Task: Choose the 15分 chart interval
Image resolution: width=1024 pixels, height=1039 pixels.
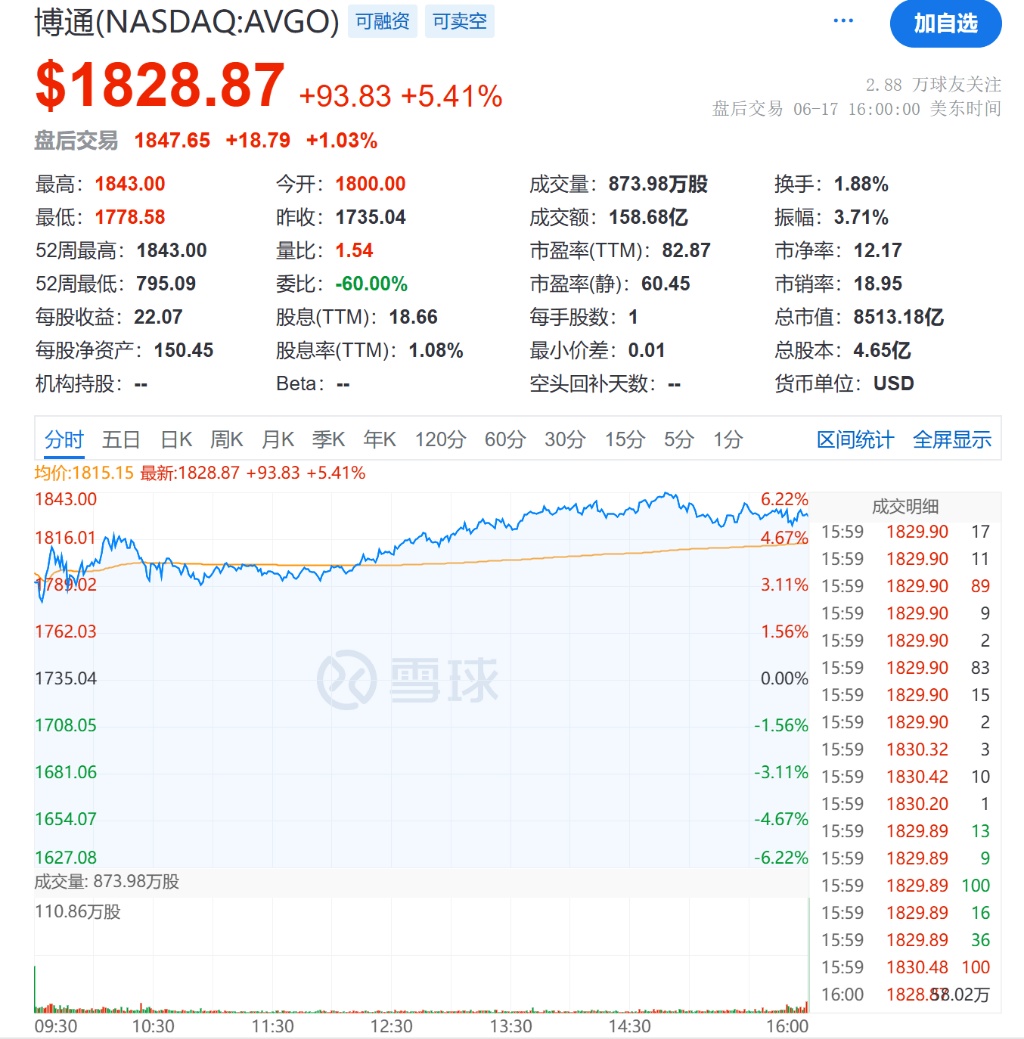Action: 625,439
